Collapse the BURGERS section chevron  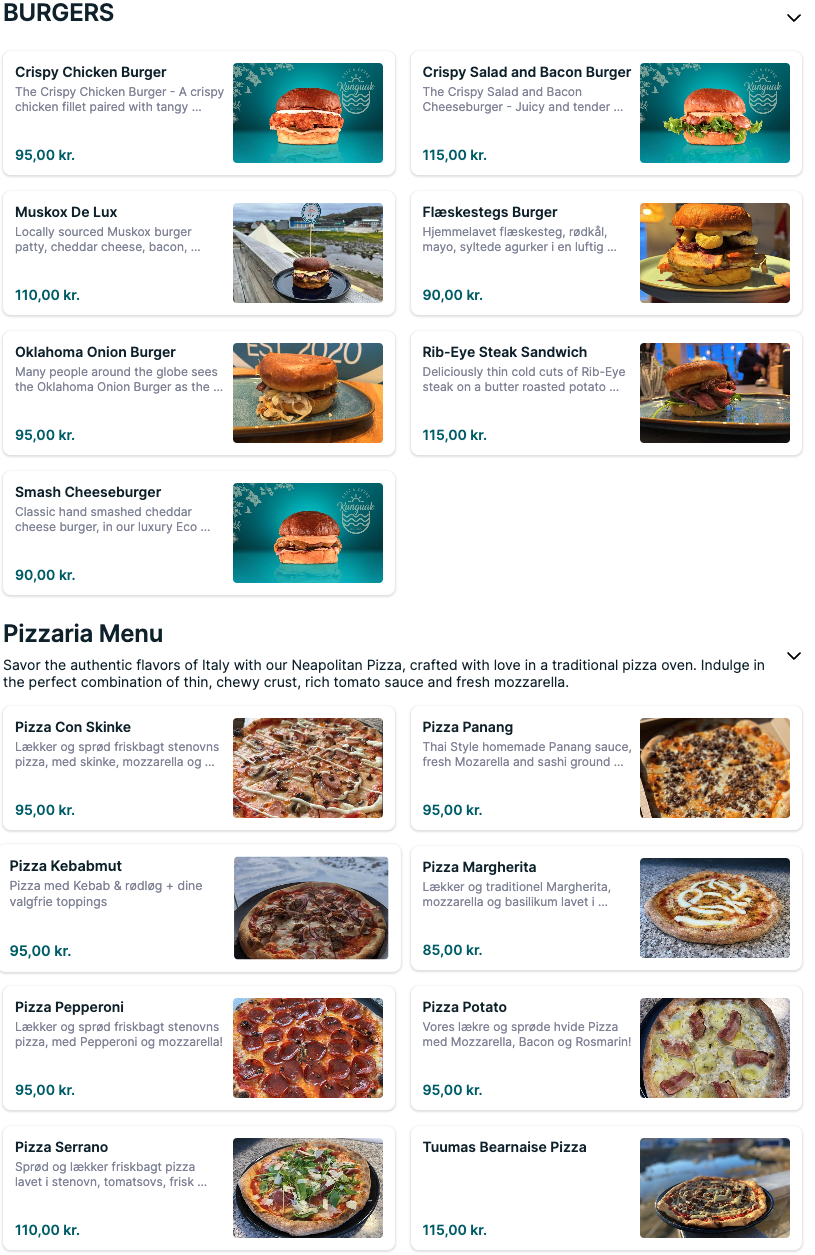794,18
